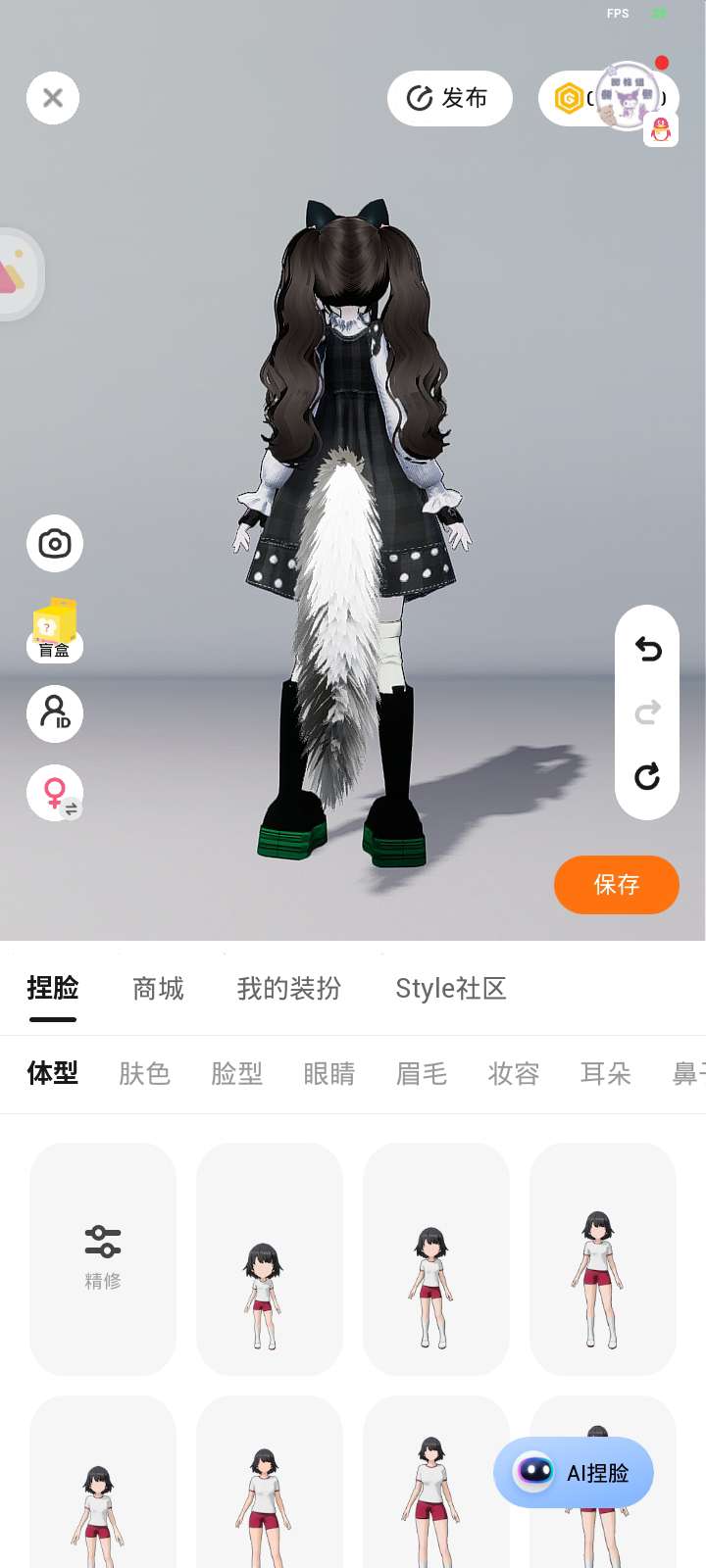Launch the AI捏脸 feature
The image size is (706, 1568).
pos(574,1472)
